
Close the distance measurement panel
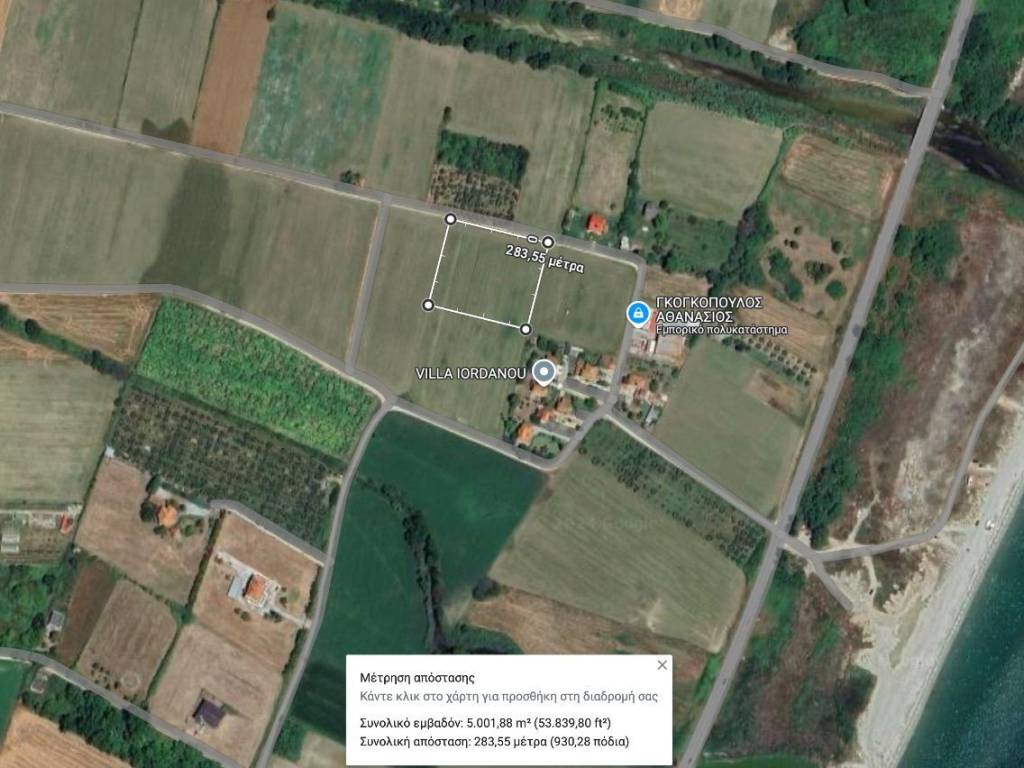(662, 665)
